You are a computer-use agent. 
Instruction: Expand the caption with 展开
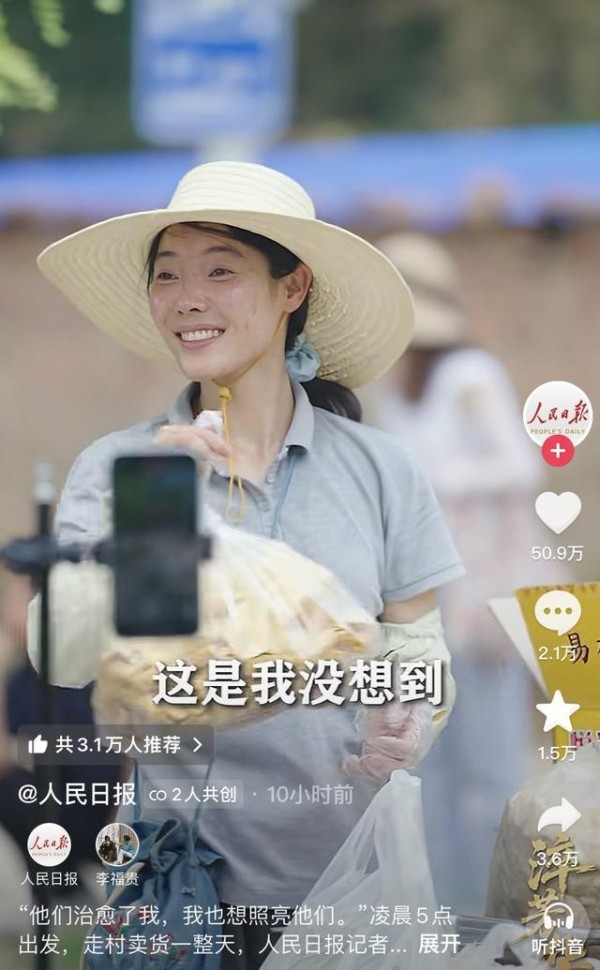pyautogui.click(x=439, y=944)
